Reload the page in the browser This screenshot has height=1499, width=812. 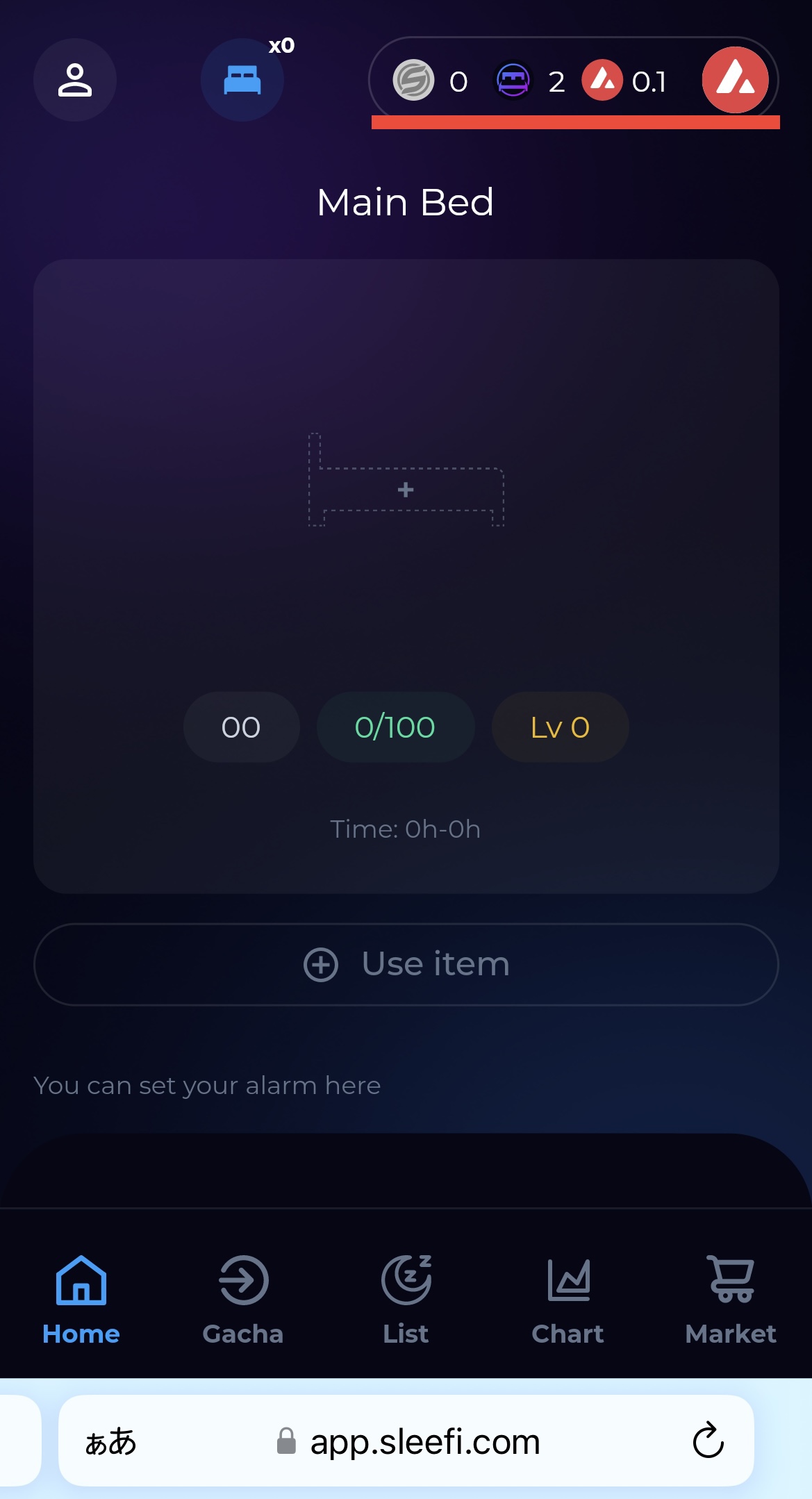[x=708, y=1441]
